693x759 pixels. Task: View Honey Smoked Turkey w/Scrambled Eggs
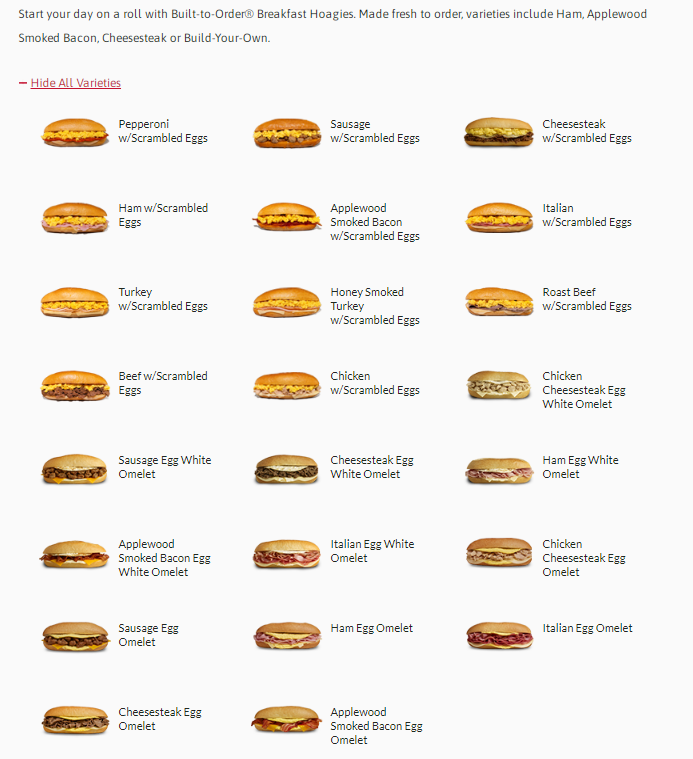[x=374, y=306]
